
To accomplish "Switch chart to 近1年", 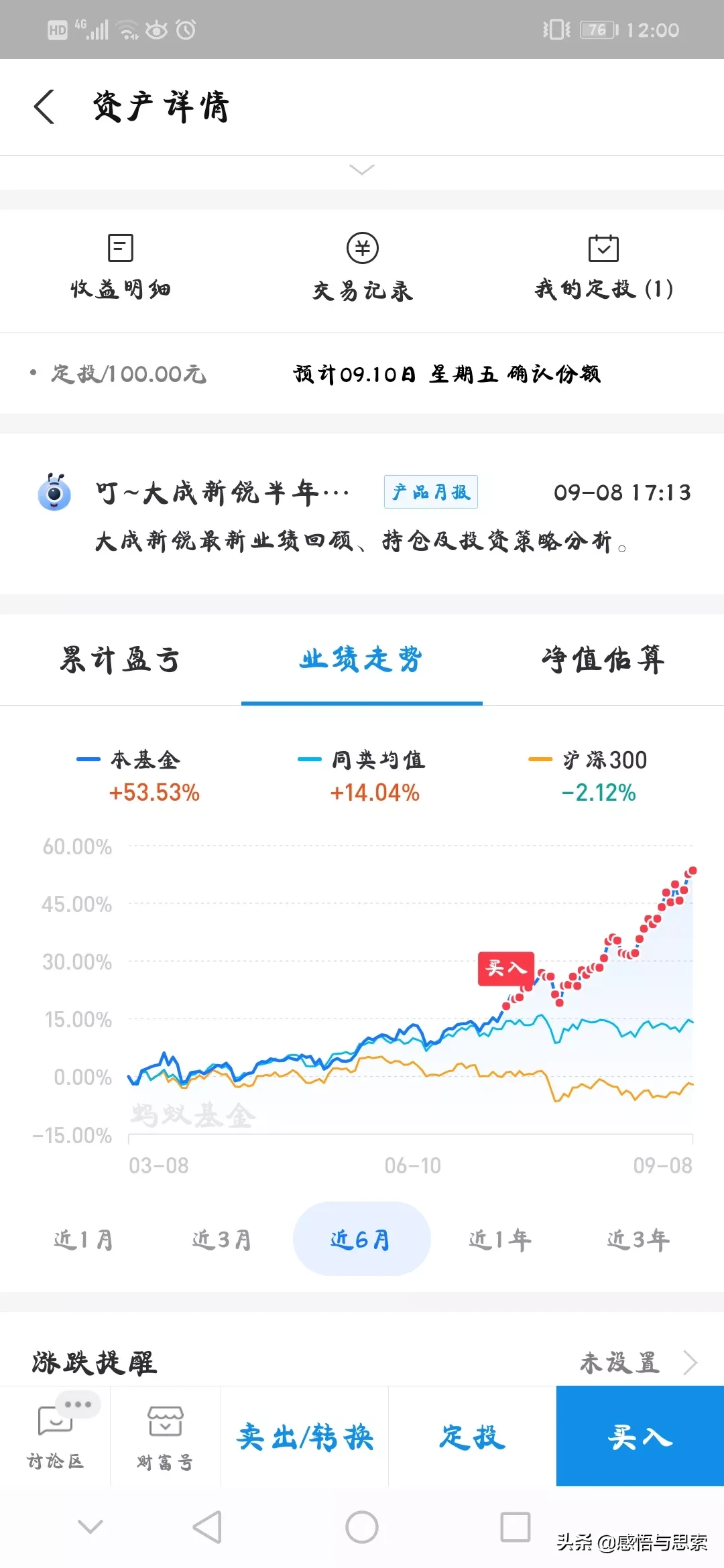I will (x=500, y=1240).
